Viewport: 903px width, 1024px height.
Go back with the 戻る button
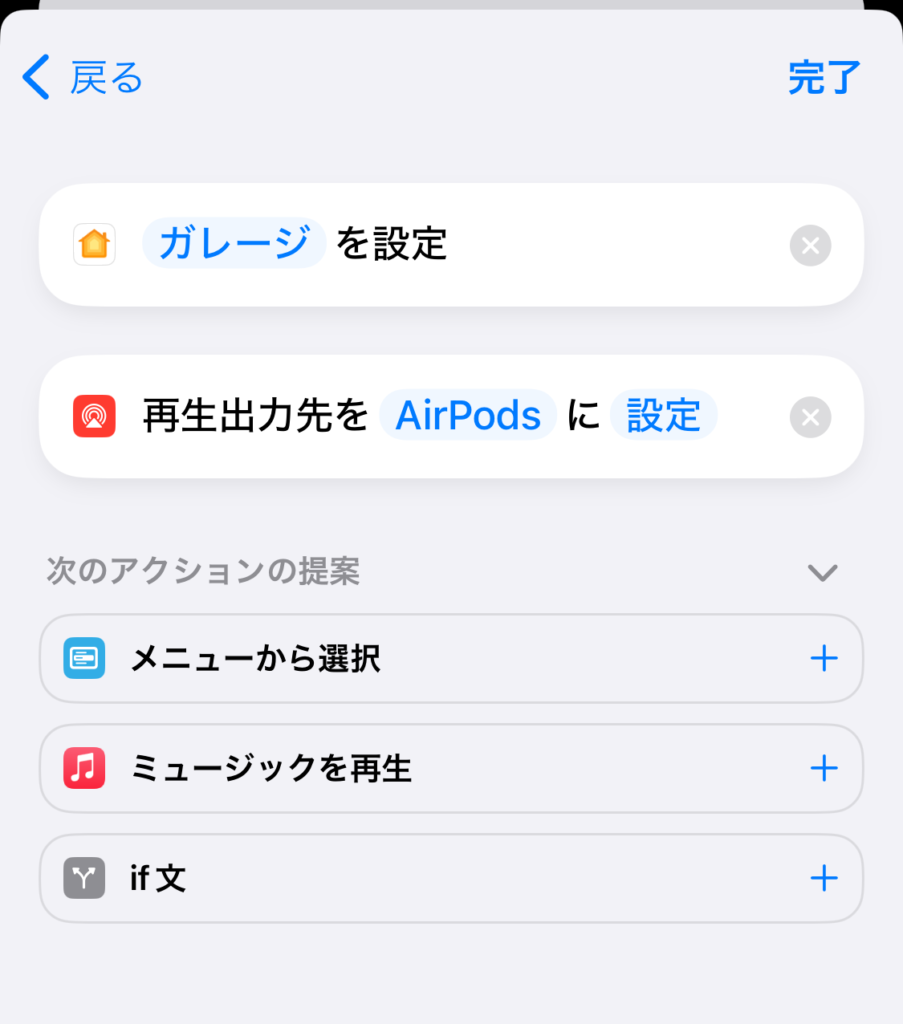84,78
